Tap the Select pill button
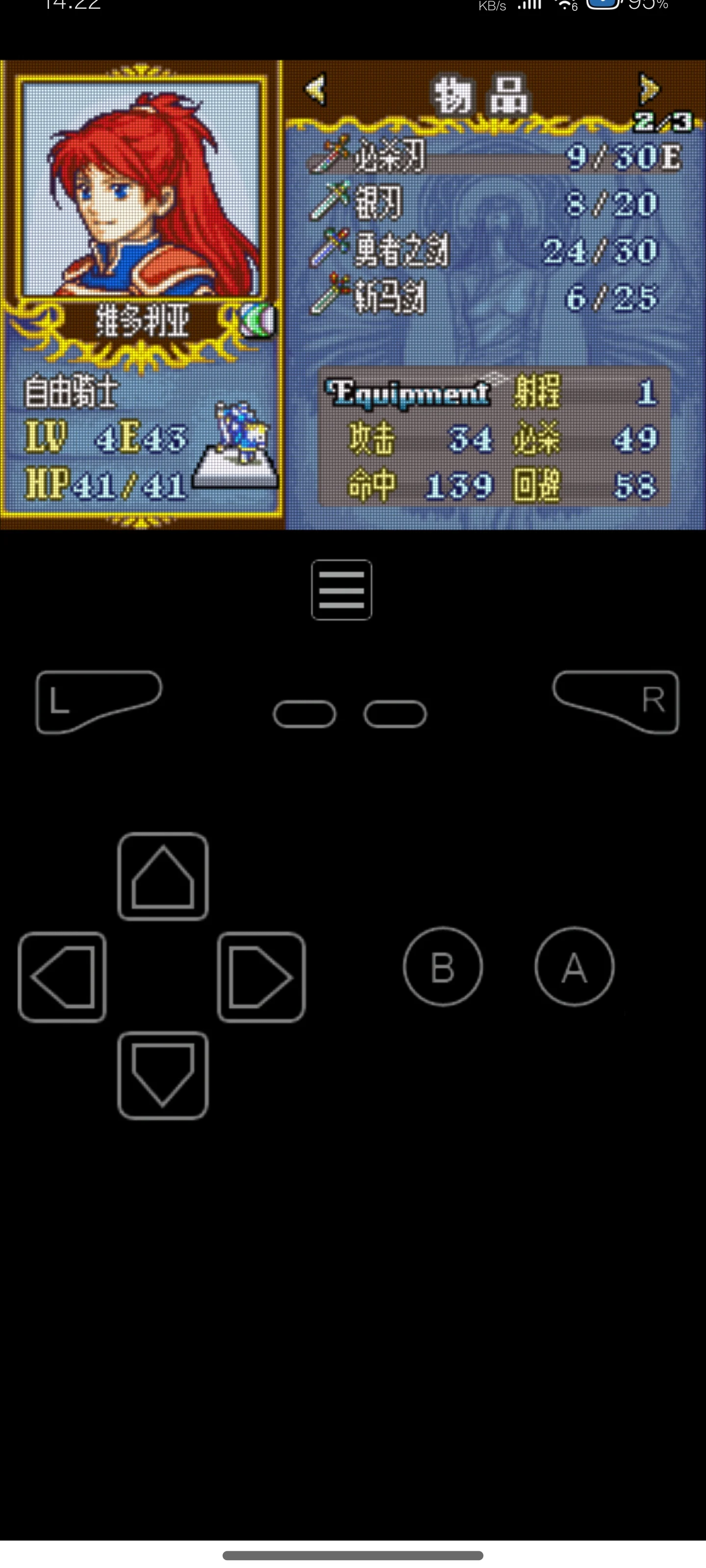The width and height of the screenshot is (706, 1568). 304,713
